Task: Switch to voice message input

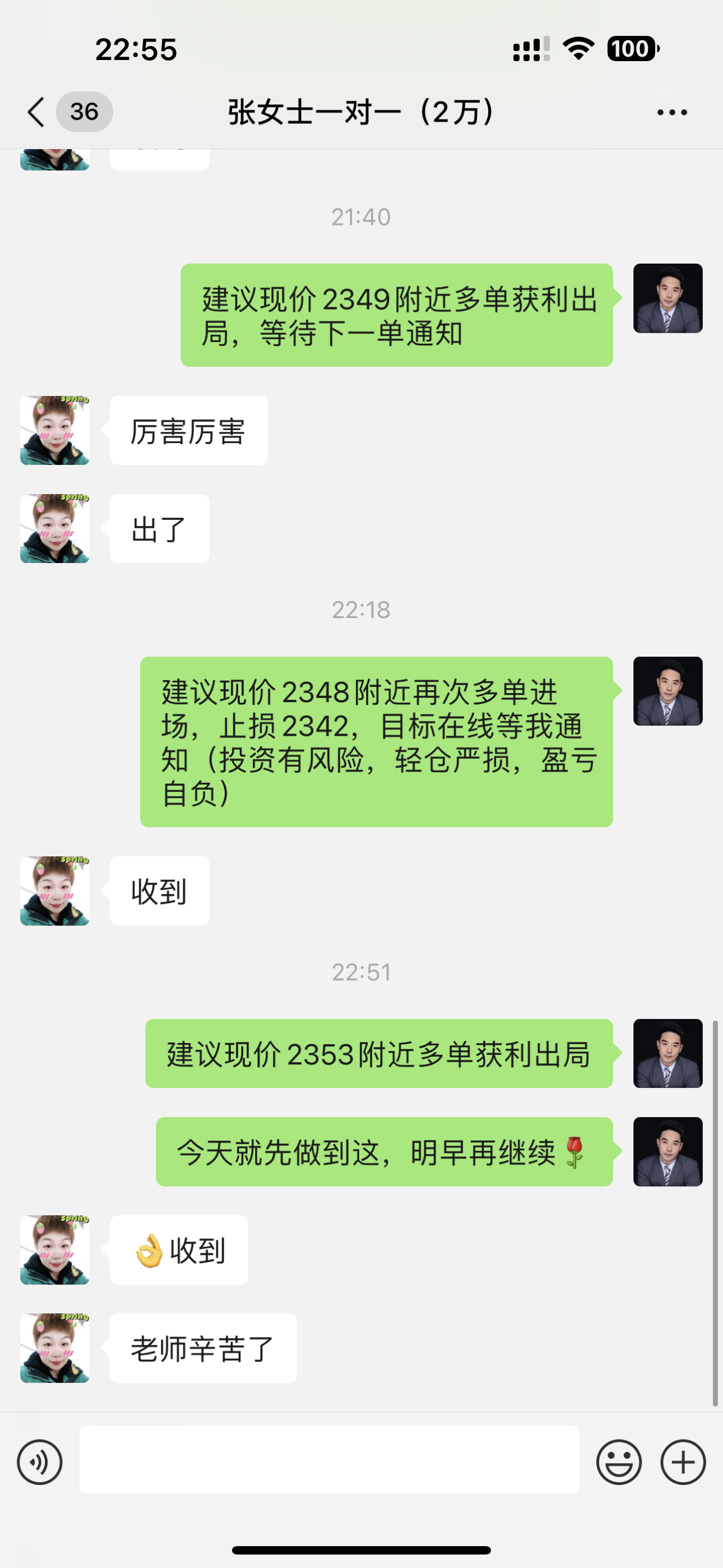Action: coord(40,1462)
